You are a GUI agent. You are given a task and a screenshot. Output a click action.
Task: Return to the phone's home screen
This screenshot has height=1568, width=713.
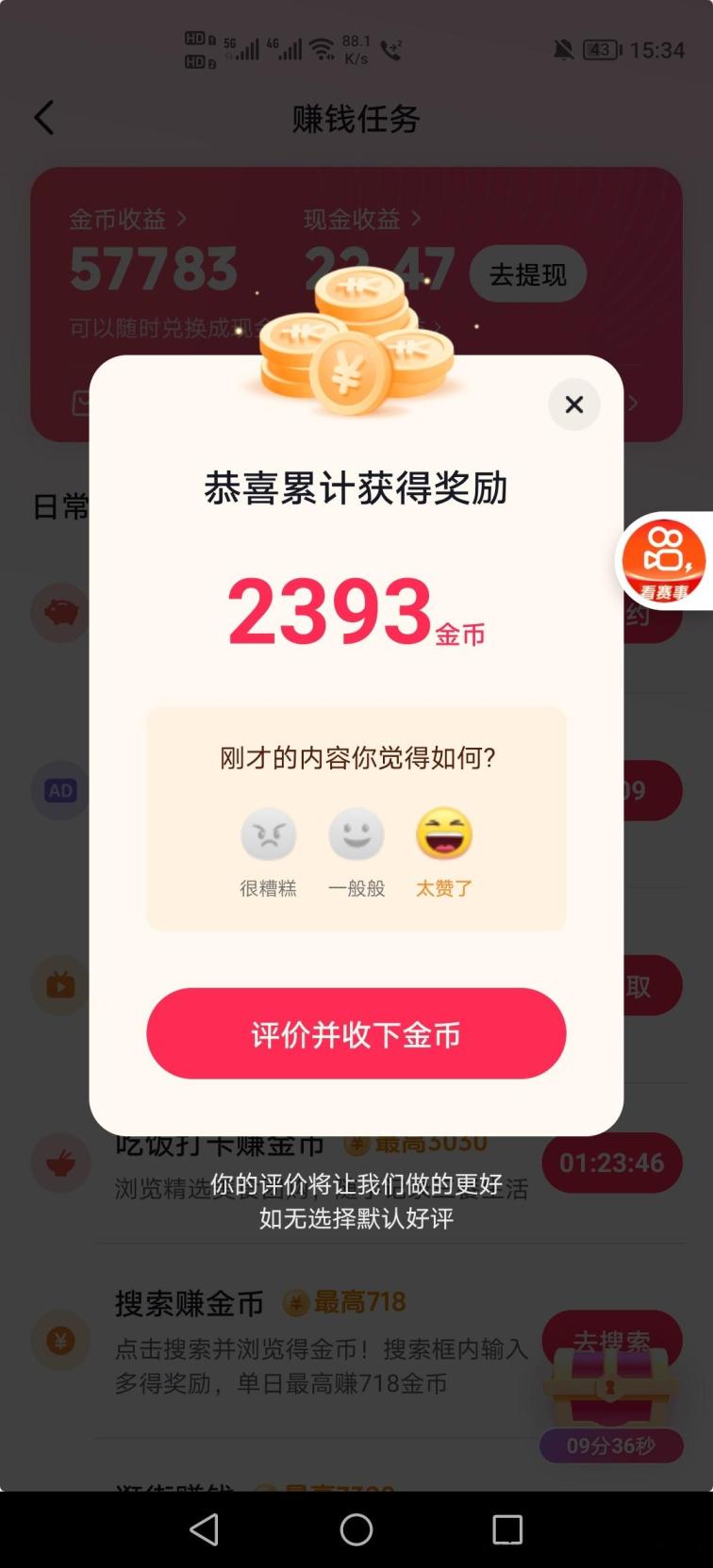(356, 1529)
